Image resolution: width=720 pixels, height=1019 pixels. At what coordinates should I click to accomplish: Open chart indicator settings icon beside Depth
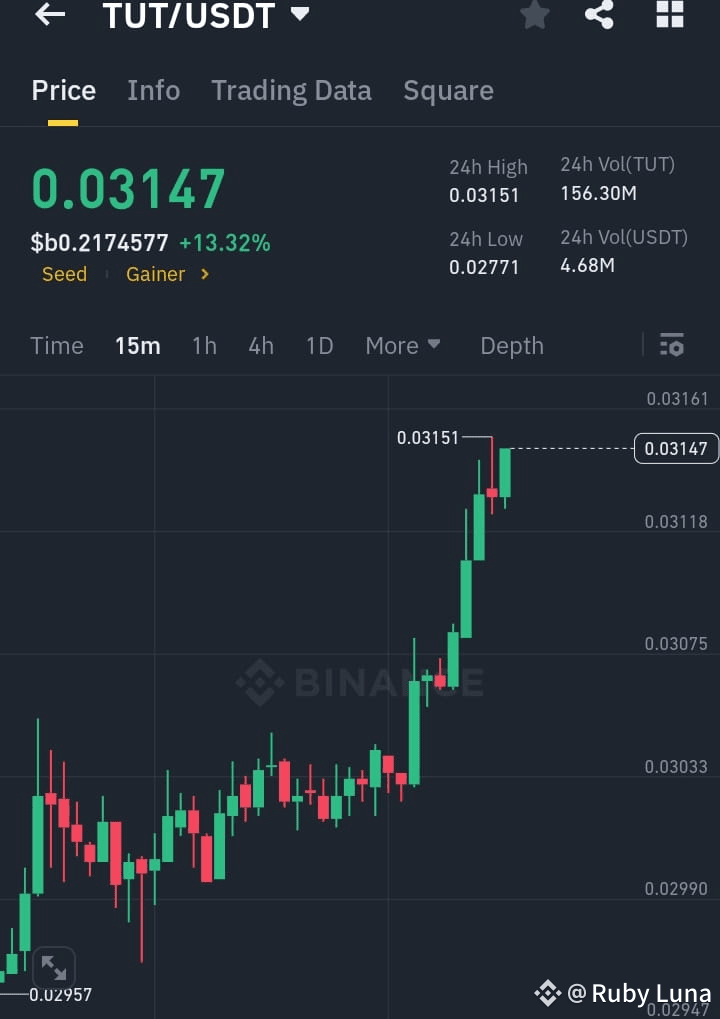pyautogui.click(x=671, y=345)
